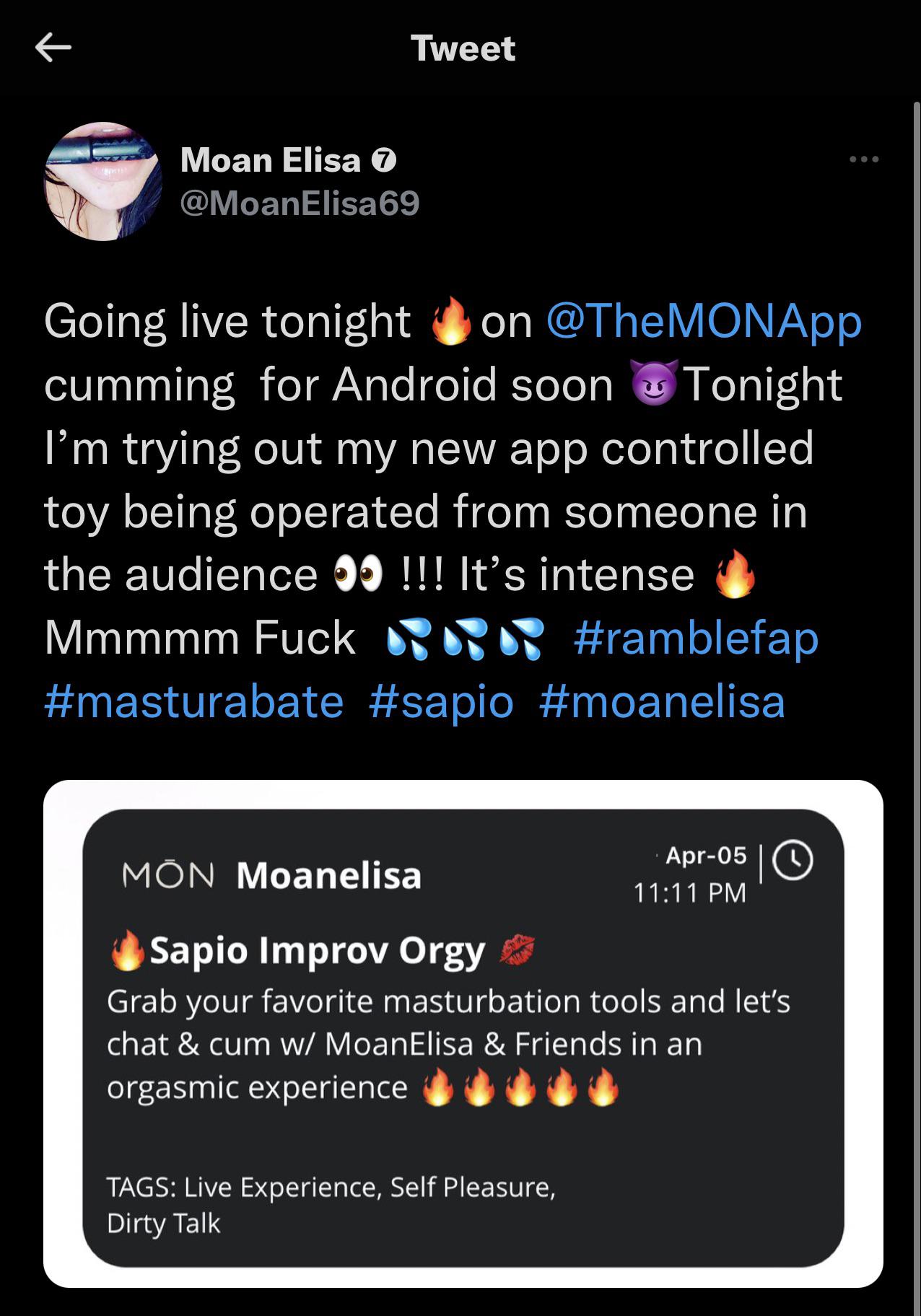View the attached event image full screen

(x=463, y=1035)
